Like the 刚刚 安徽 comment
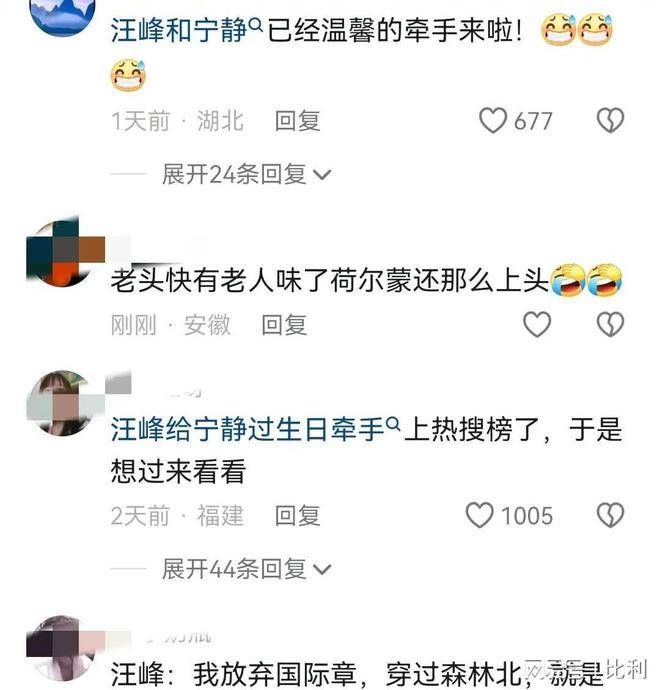The image size is (660, 690). [x=537, y=324]
